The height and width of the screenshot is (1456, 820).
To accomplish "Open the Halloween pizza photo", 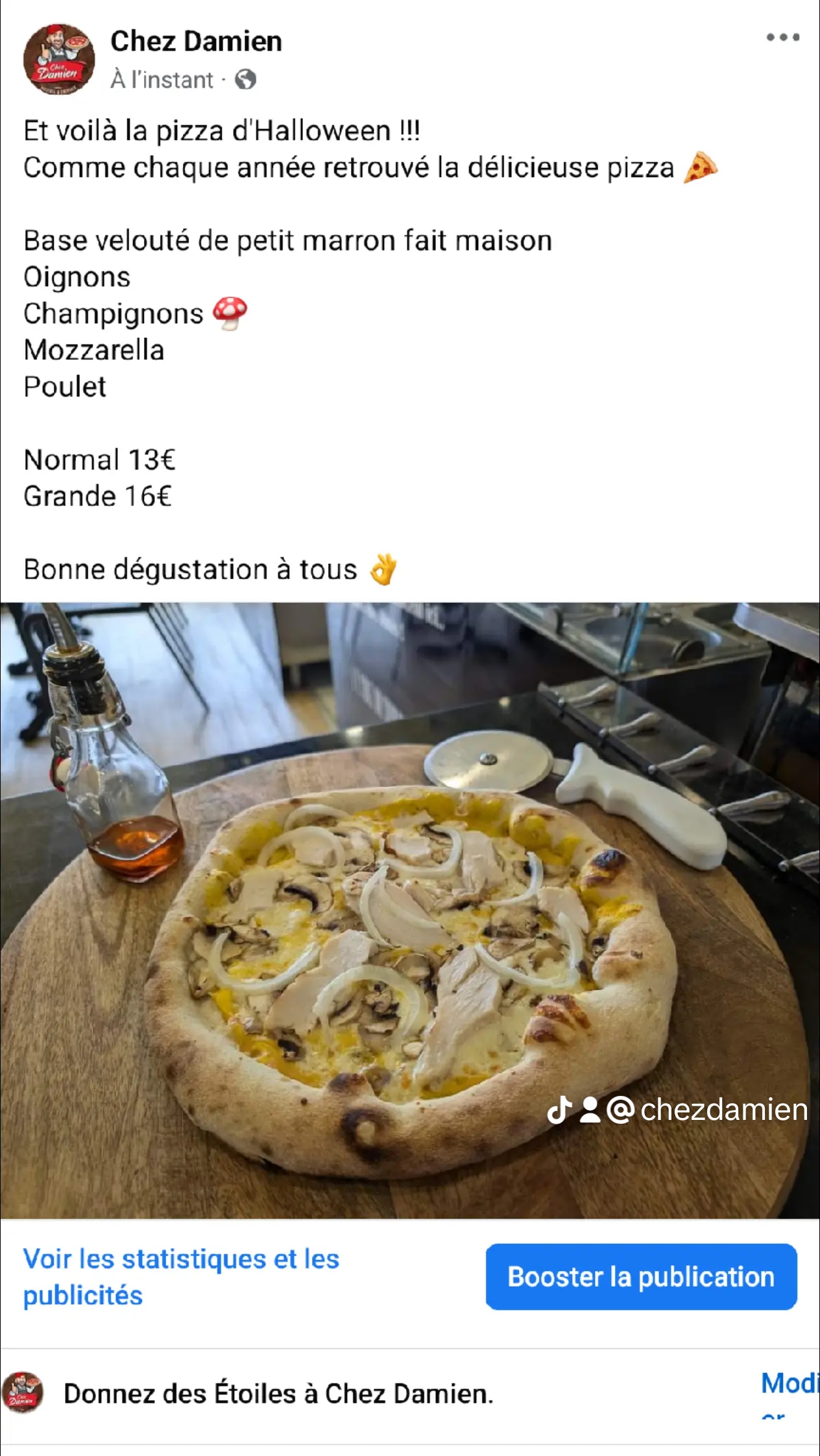I will (x=410, y=910).
